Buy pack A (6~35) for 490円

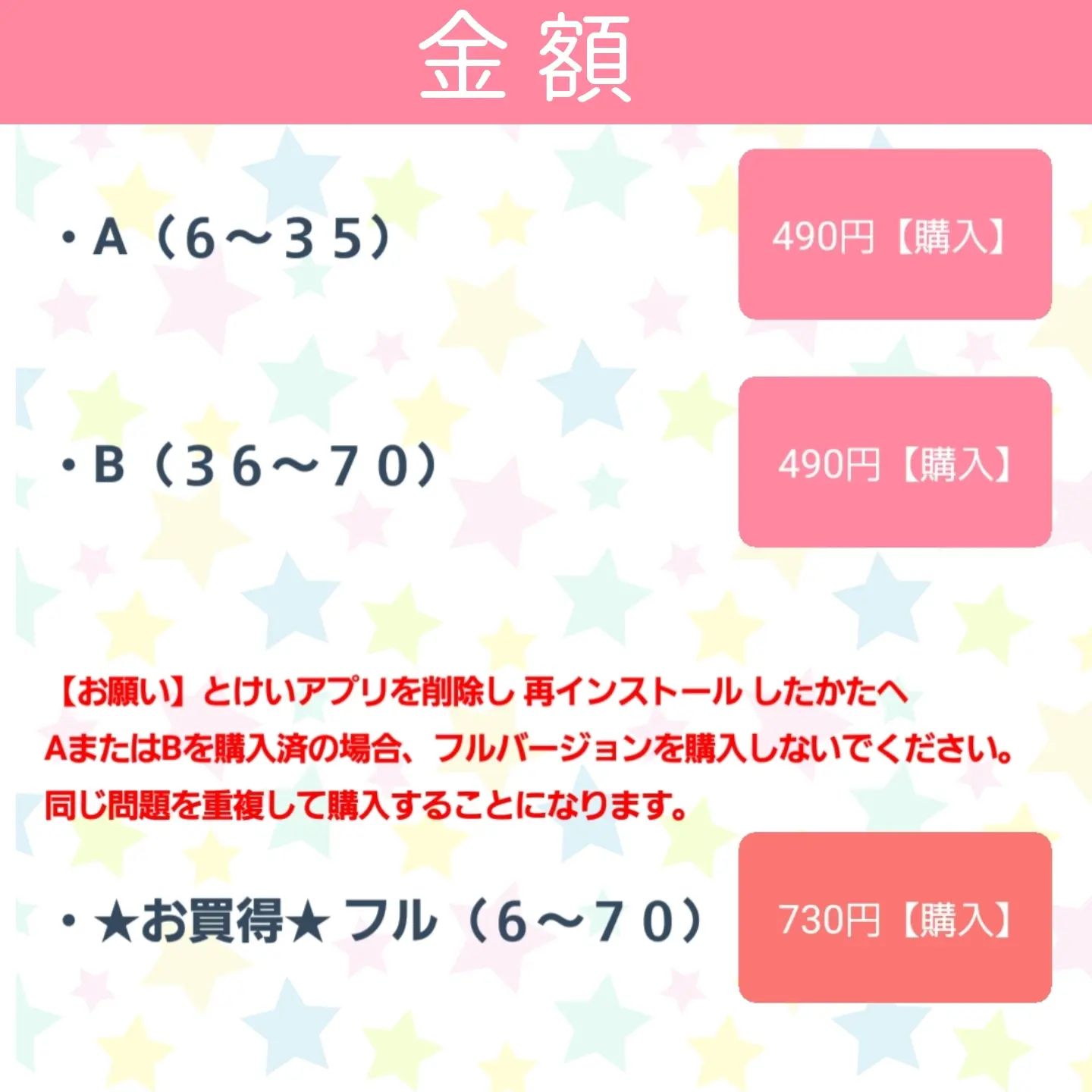click(895, 235)
